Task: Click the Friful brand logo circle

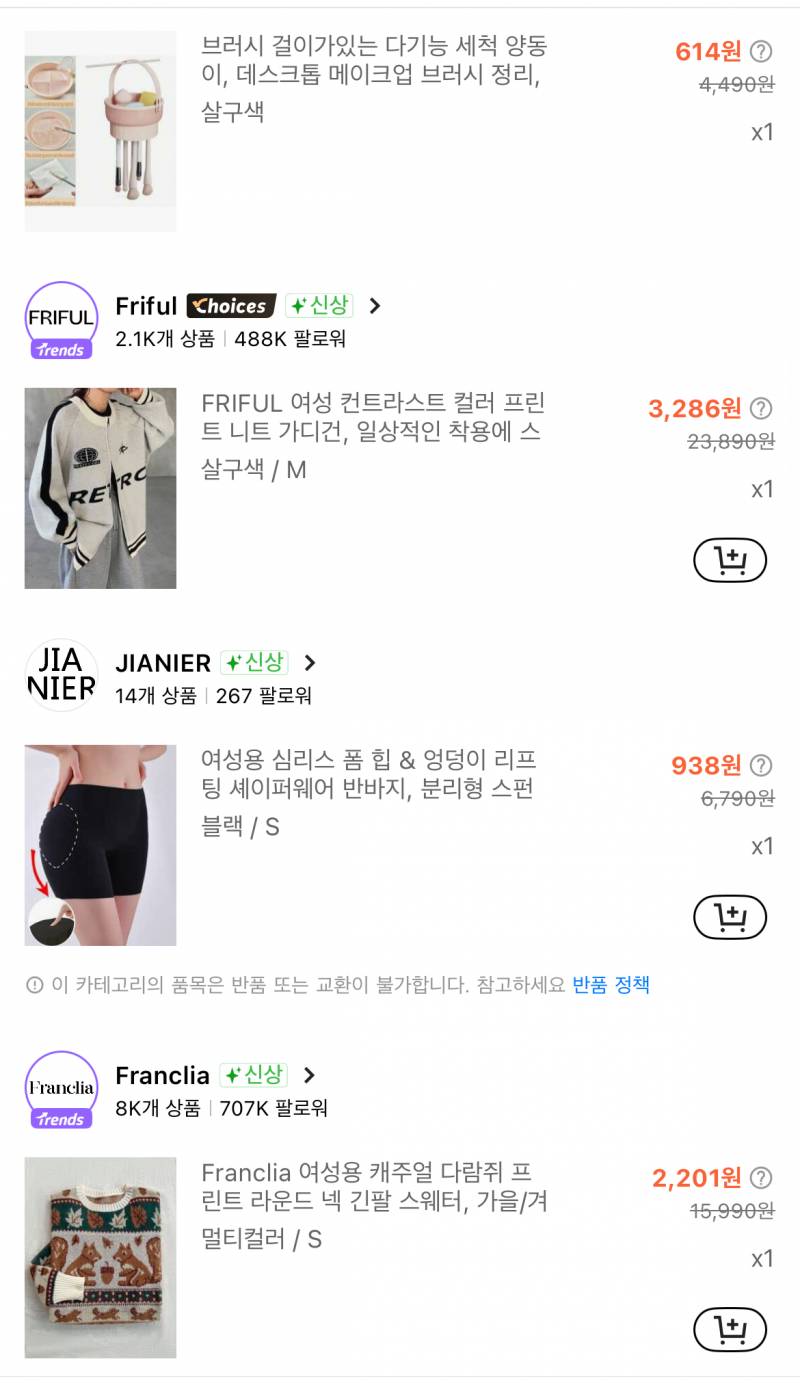Action: pyautogui.click(x=60, y=316)
